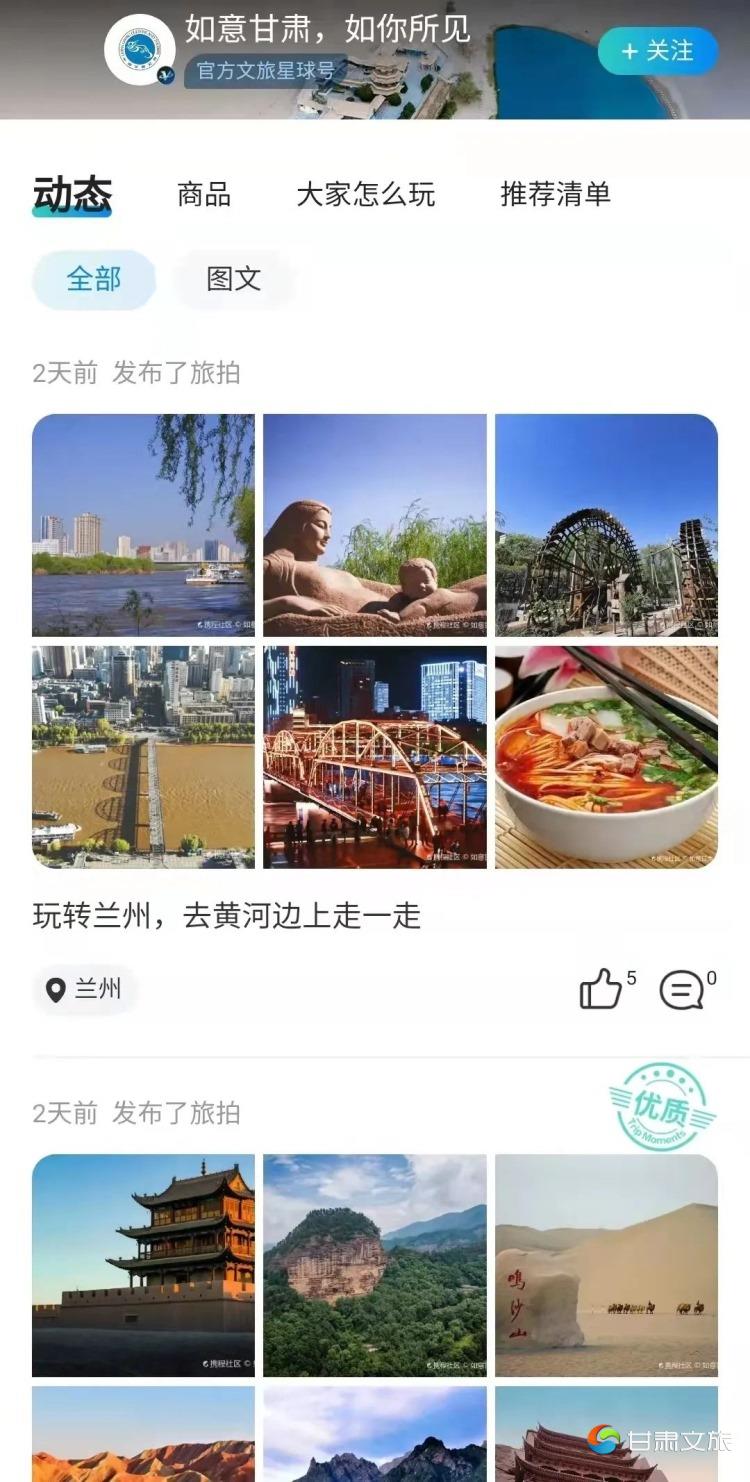
Task: Select the 动态 tab
Action: click(72, 195)
